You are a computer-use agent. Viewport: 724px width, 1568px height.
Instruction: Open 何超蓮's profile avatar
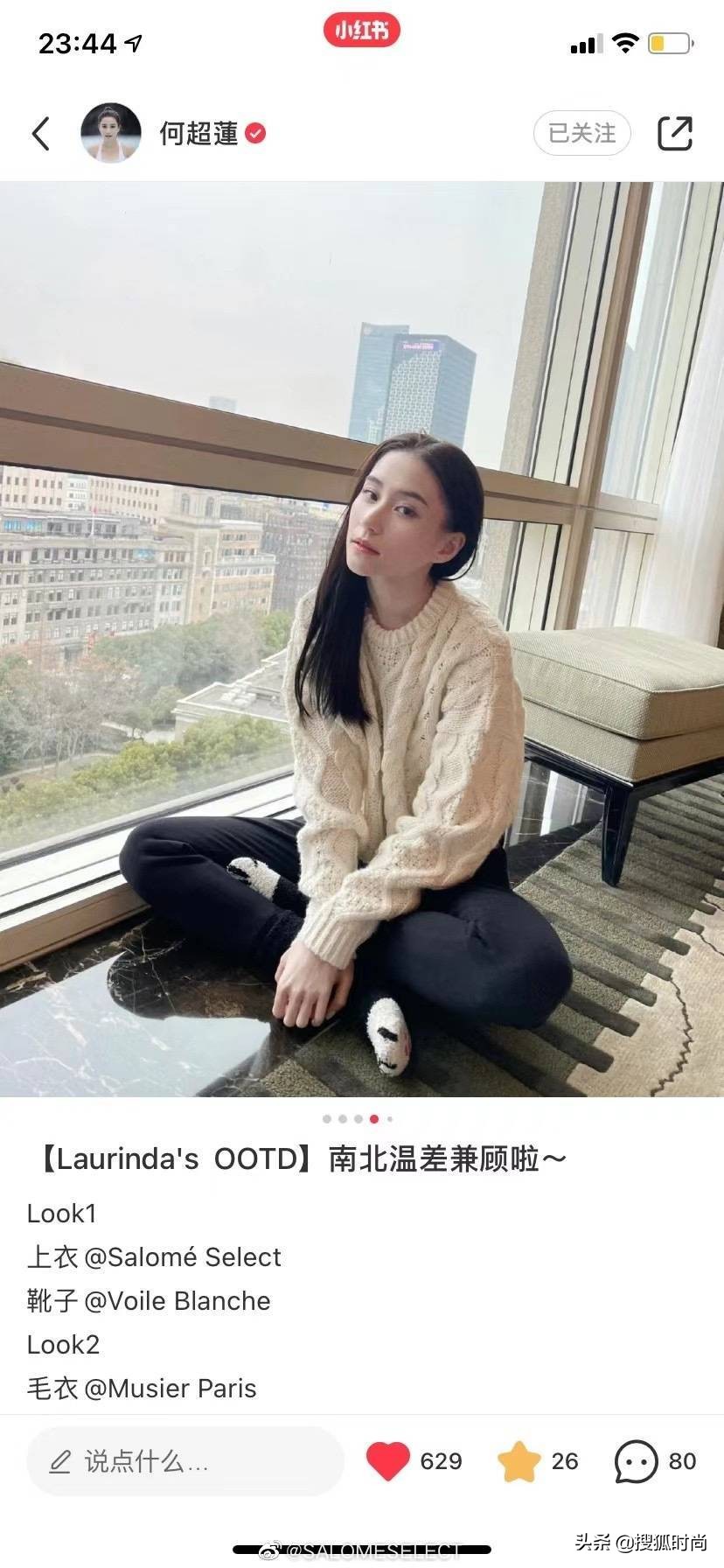(111, 133)
